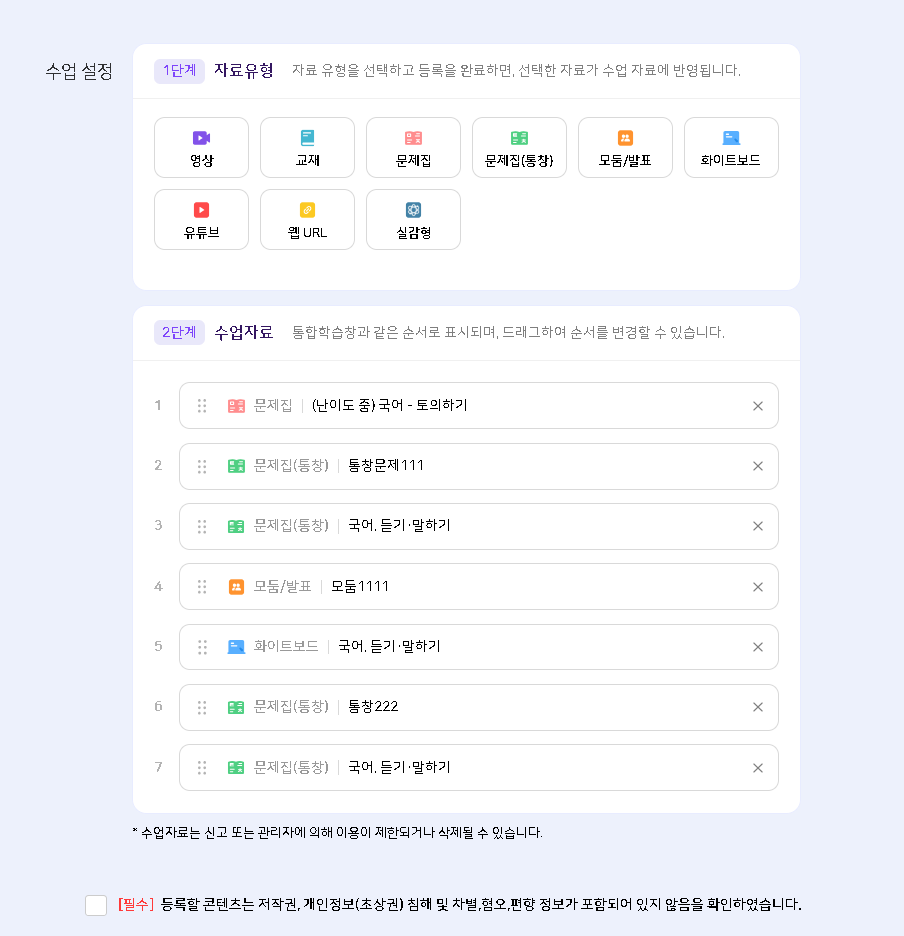Add a 모둠/발표 material
The image size is (904, 936).
coord(625,147)
